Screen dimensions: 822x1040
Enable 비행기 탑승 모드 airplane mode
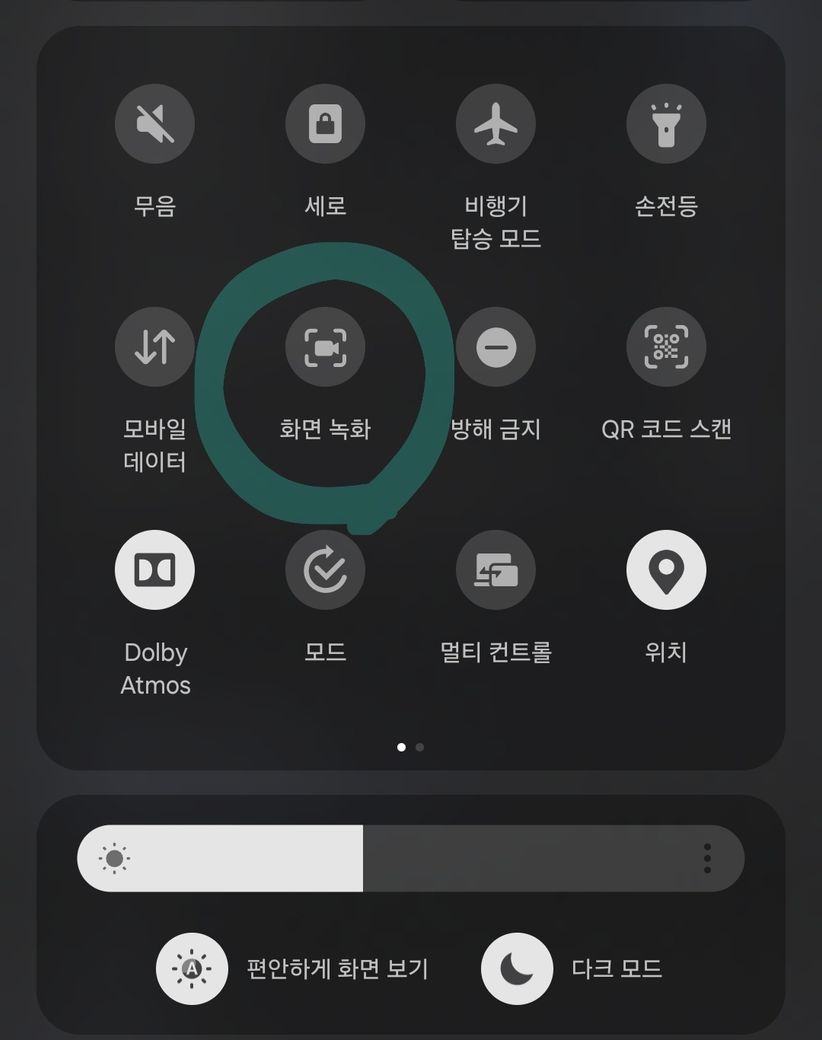point(495,125)
